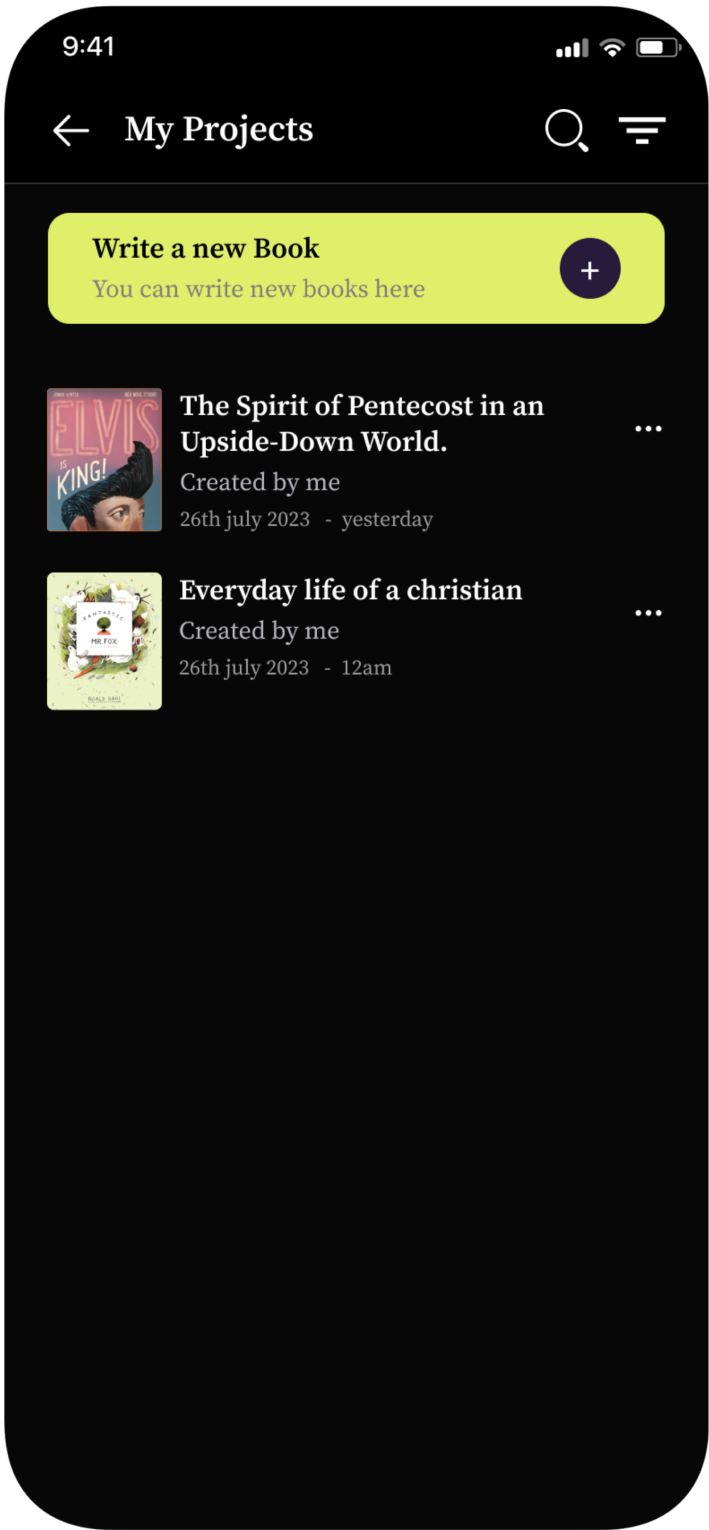The image size is (709, 1530).
Task: Go back using the arrow icon
Action: (x=71, y=130)
